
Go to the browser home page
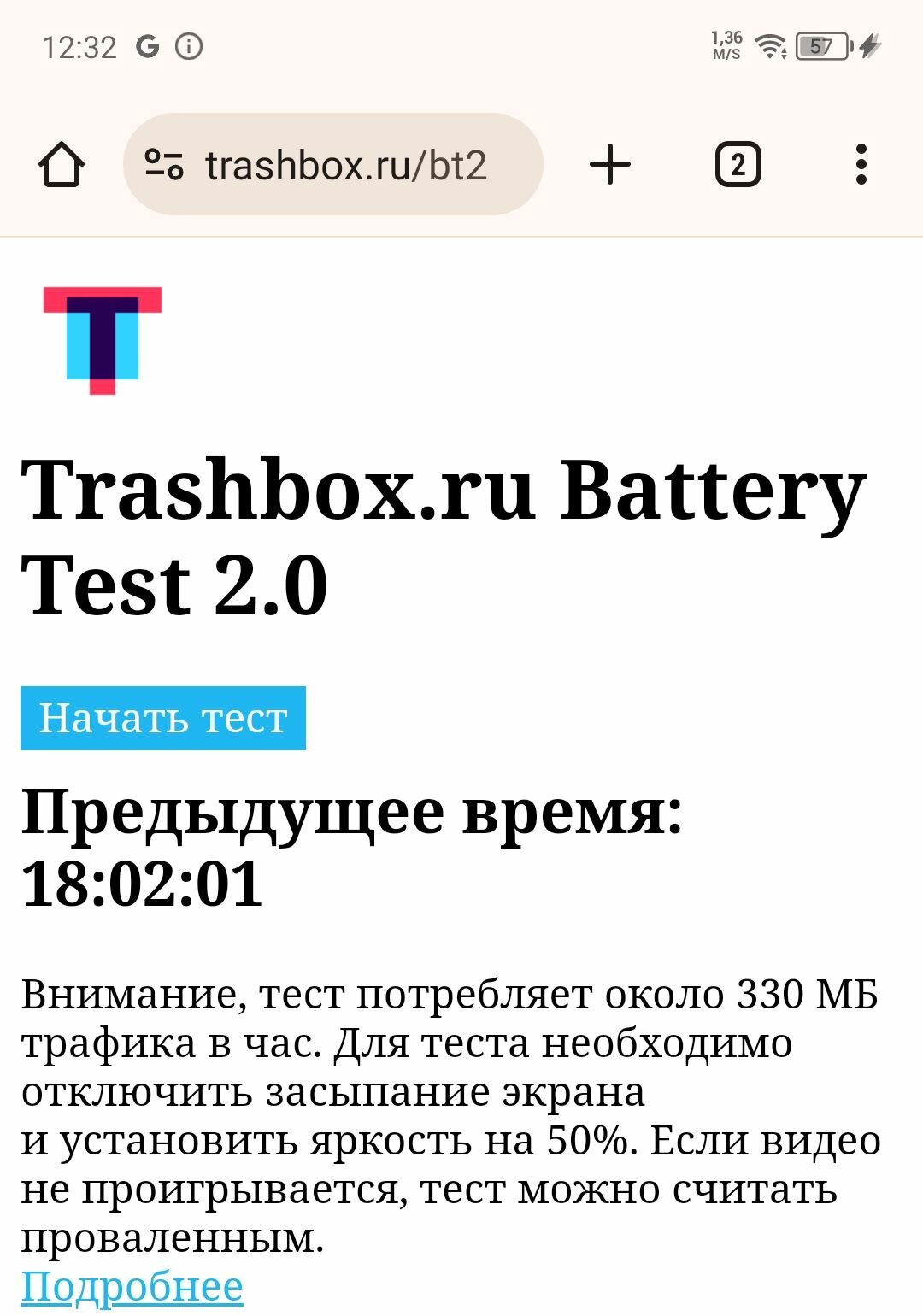pos(62,164)
